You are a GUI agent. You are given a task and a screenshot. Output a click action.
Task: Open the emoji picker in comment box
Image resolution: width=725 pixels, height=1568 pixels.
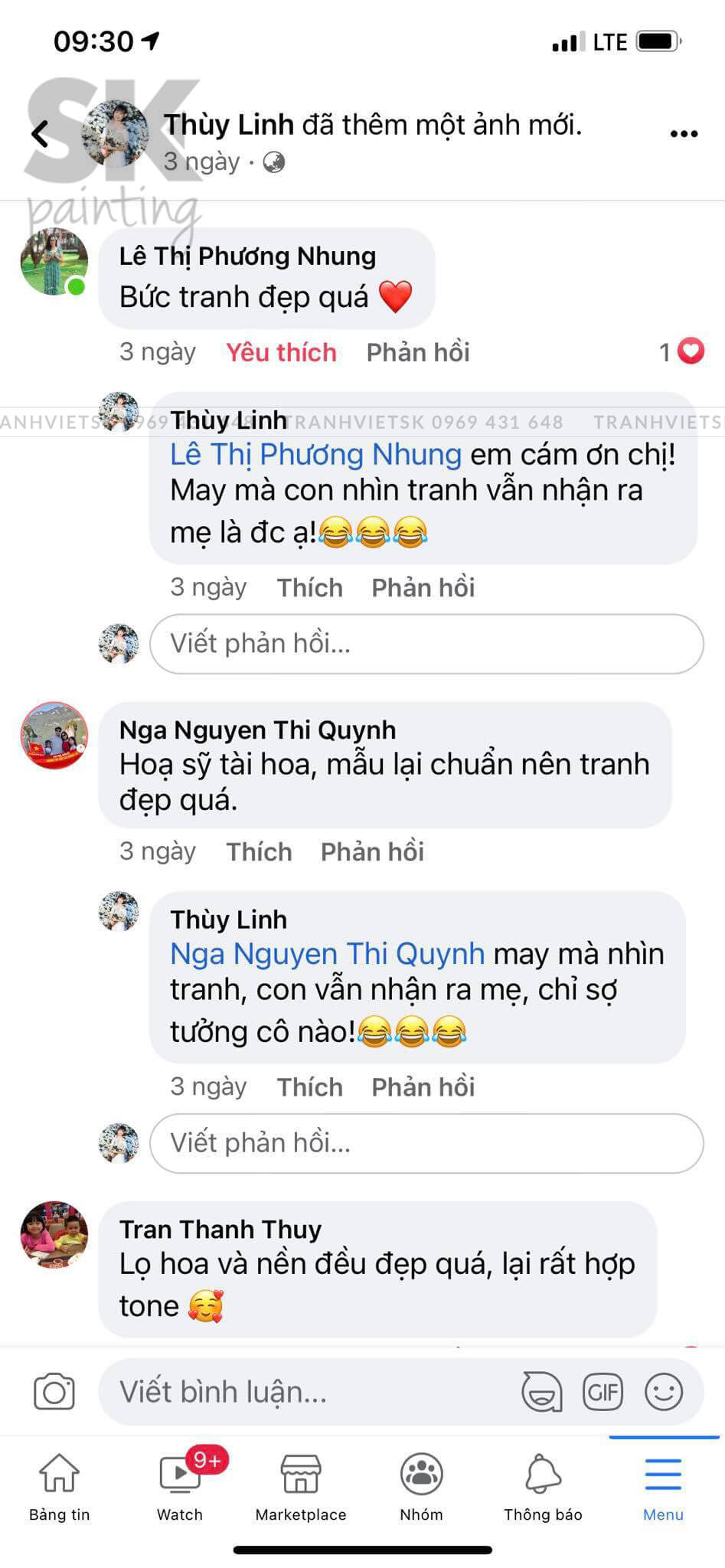pos(663,1392)
